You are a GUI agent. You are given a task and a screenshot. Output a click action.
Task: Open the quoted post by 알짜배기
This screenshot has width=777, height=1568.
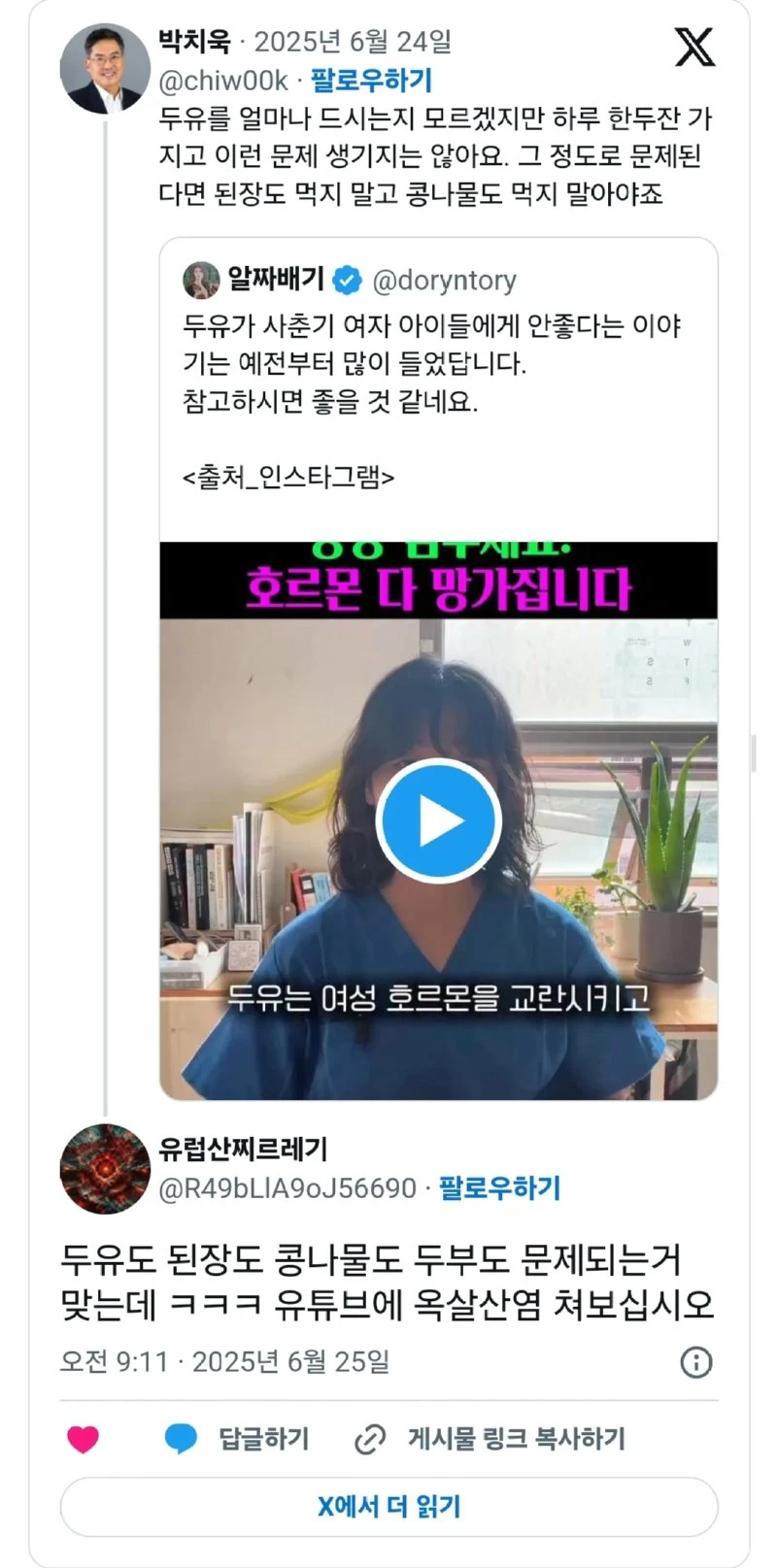coord(437,388)
